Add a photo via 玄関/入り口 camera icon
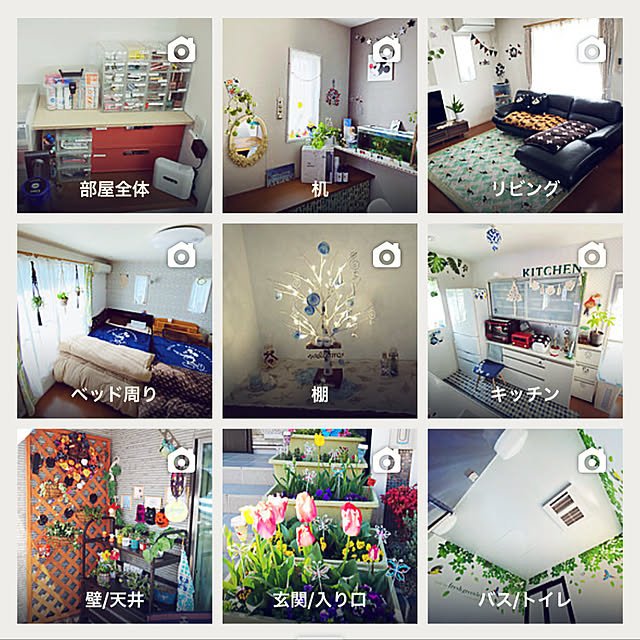640x640 pixels. 387,460
